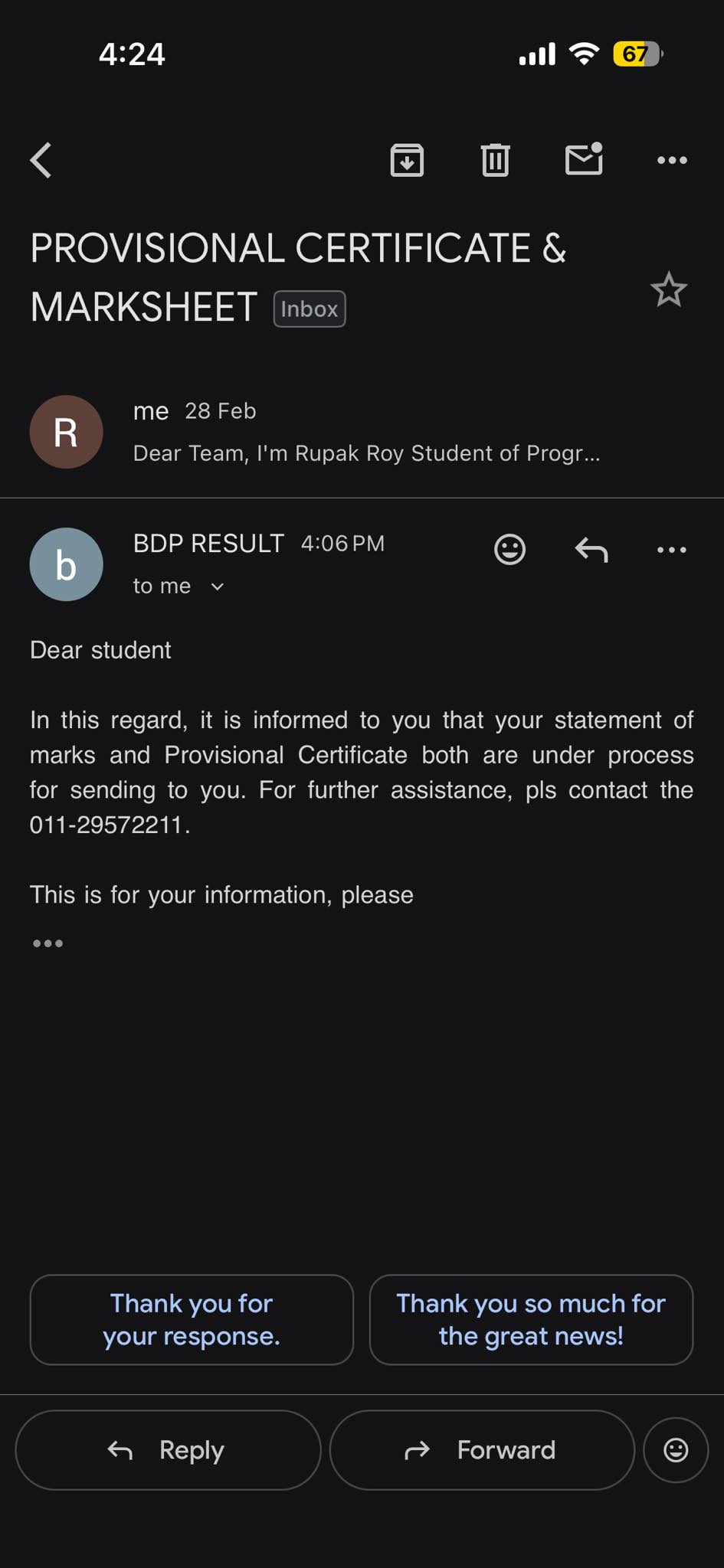Add emoji reaction next to BDP RESULT

point(509,549)
